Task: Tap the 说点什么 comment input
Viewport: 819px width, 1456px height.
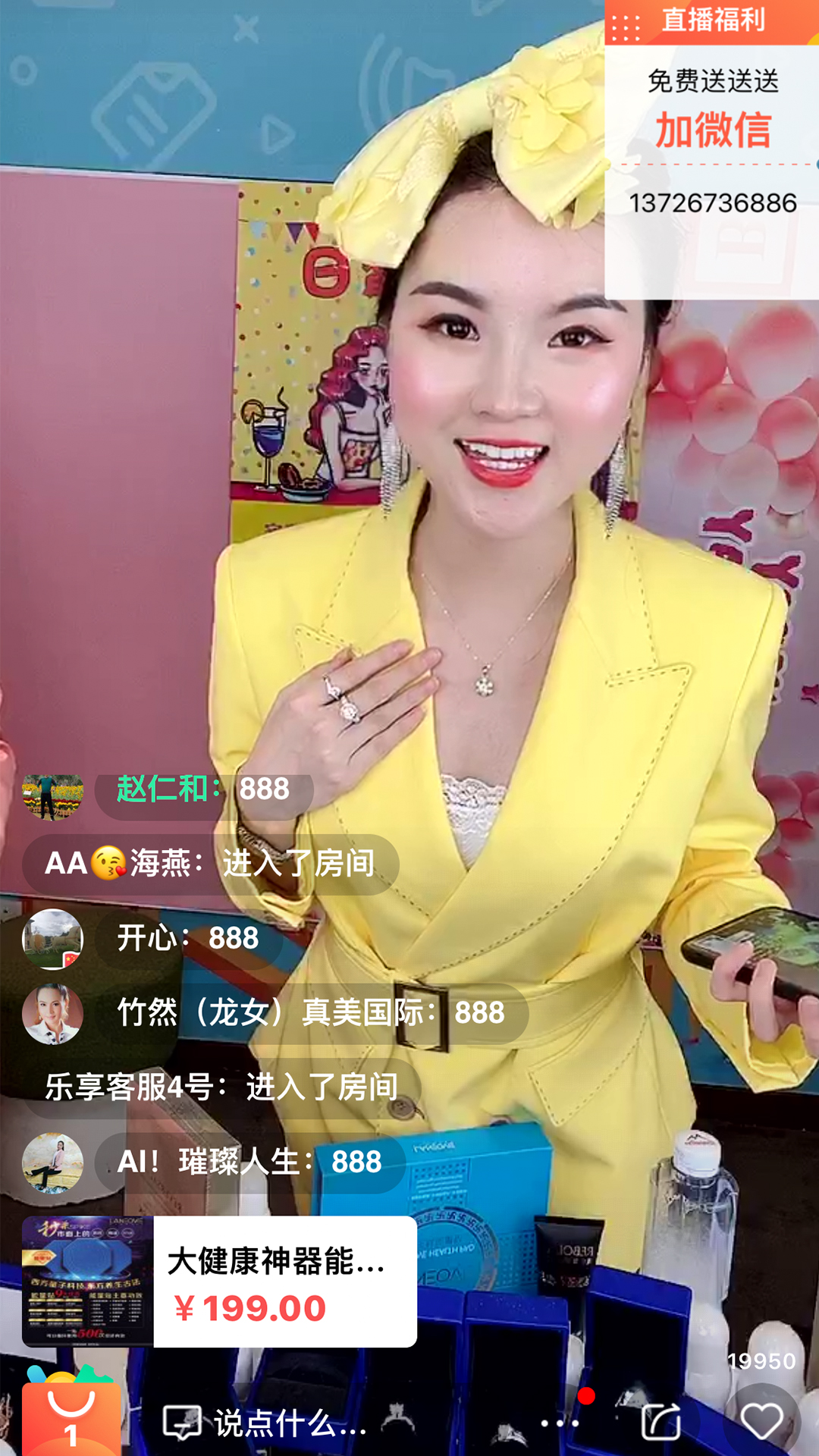Action: 265,1423
